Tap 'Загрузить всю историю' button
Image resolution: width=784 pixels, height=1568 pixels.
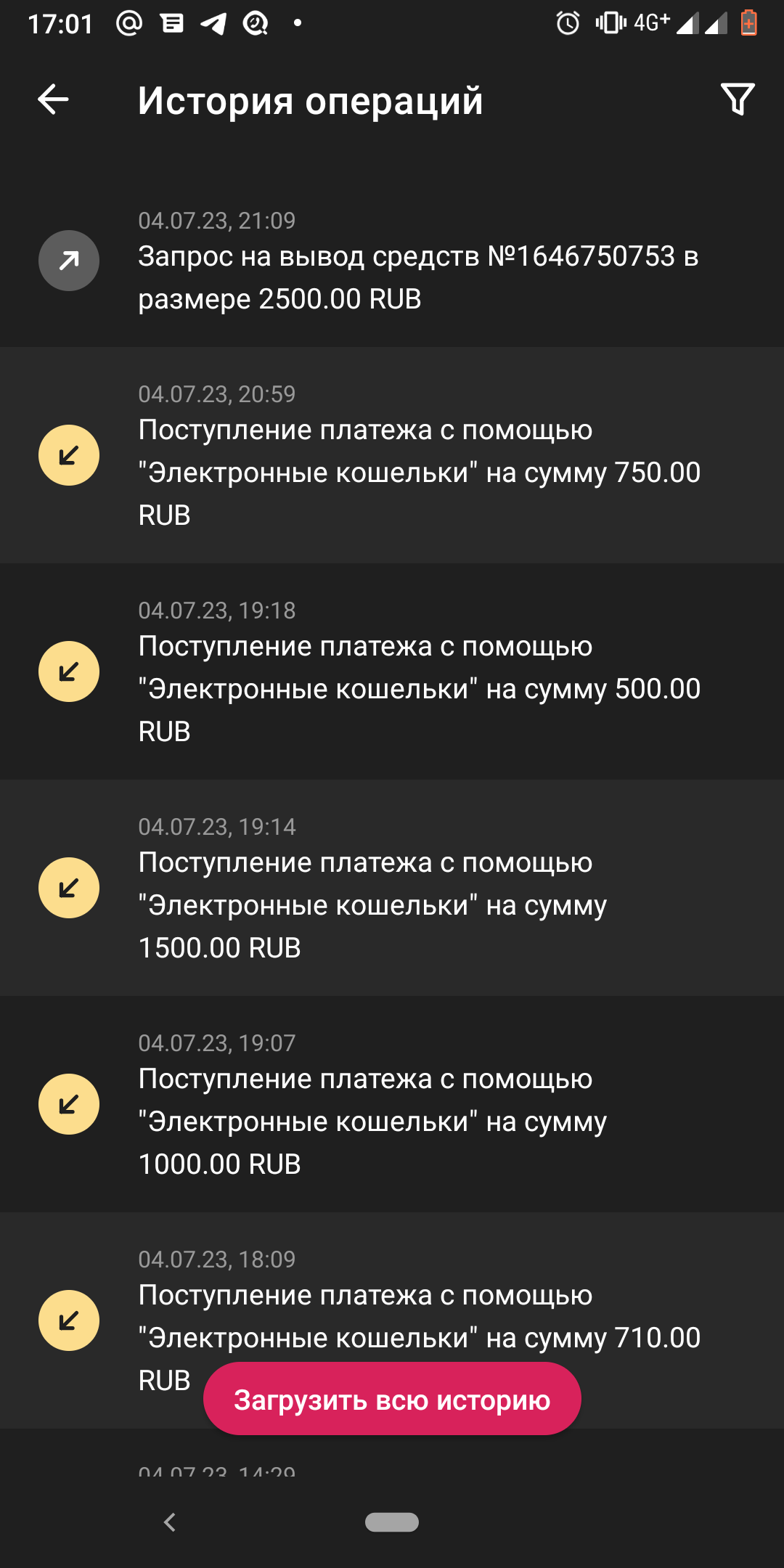[x=392, y=1399]
